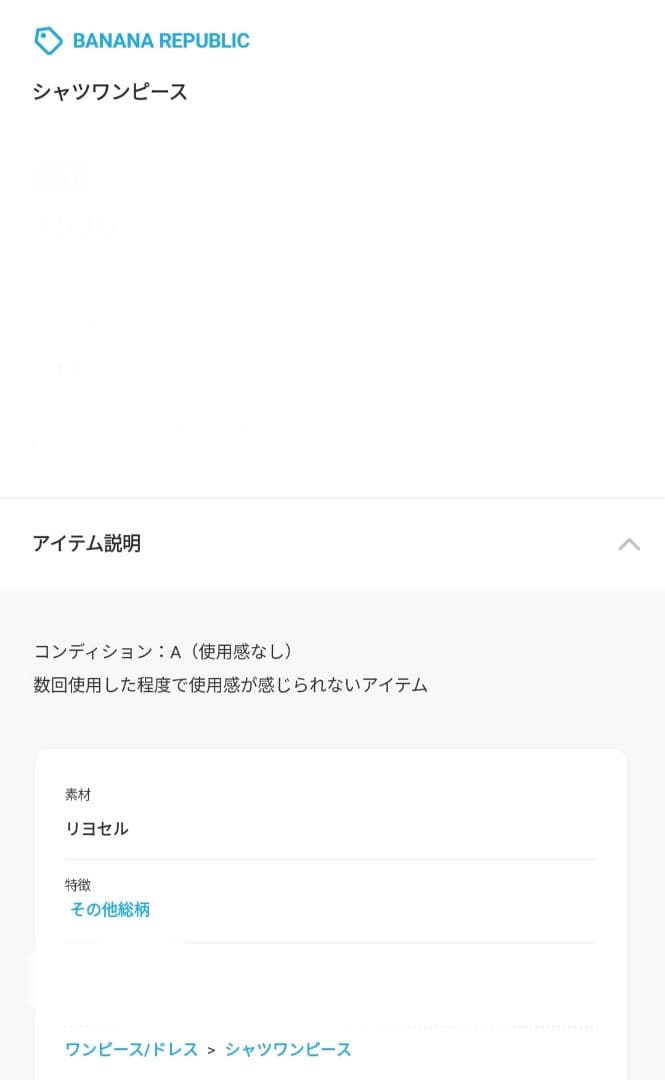Tap the その他総柄 feature link
Image resolution: width=665 pixels, height=1080 pixels.
110,910
